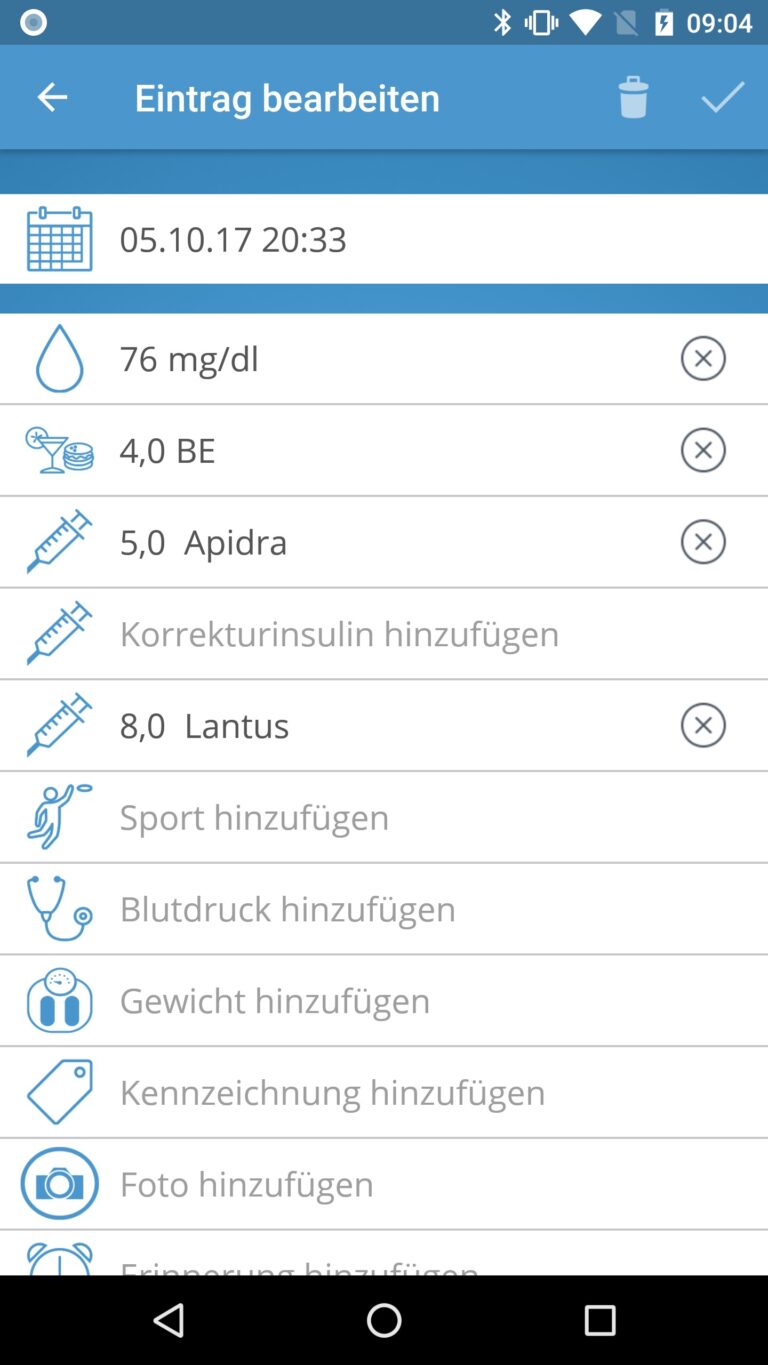Click the meal icon next to 4,0 BE
768x1365 pixels.
58,450
